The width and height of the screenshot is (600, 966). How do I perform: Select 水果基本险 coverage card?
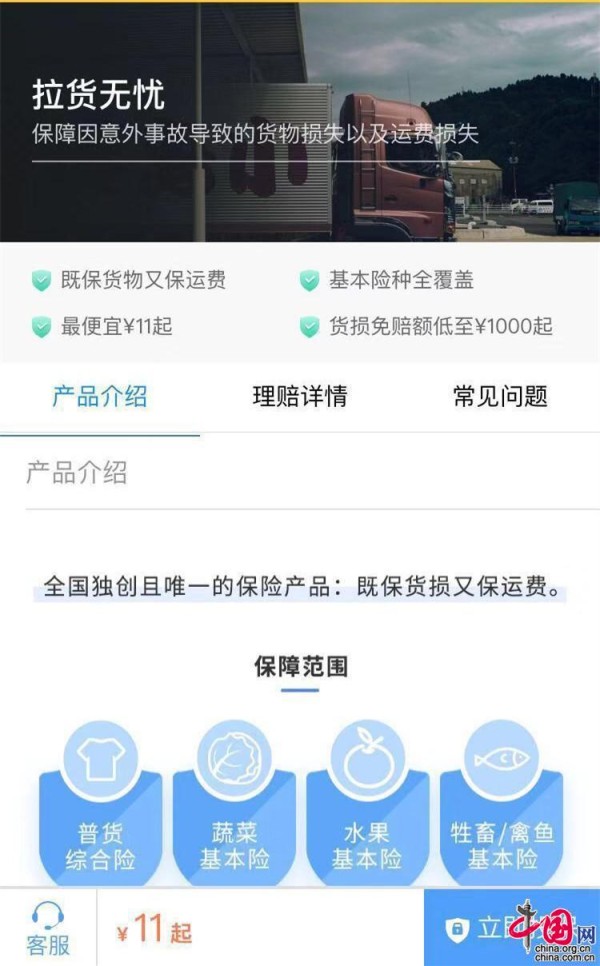click(x=367, y=810)
